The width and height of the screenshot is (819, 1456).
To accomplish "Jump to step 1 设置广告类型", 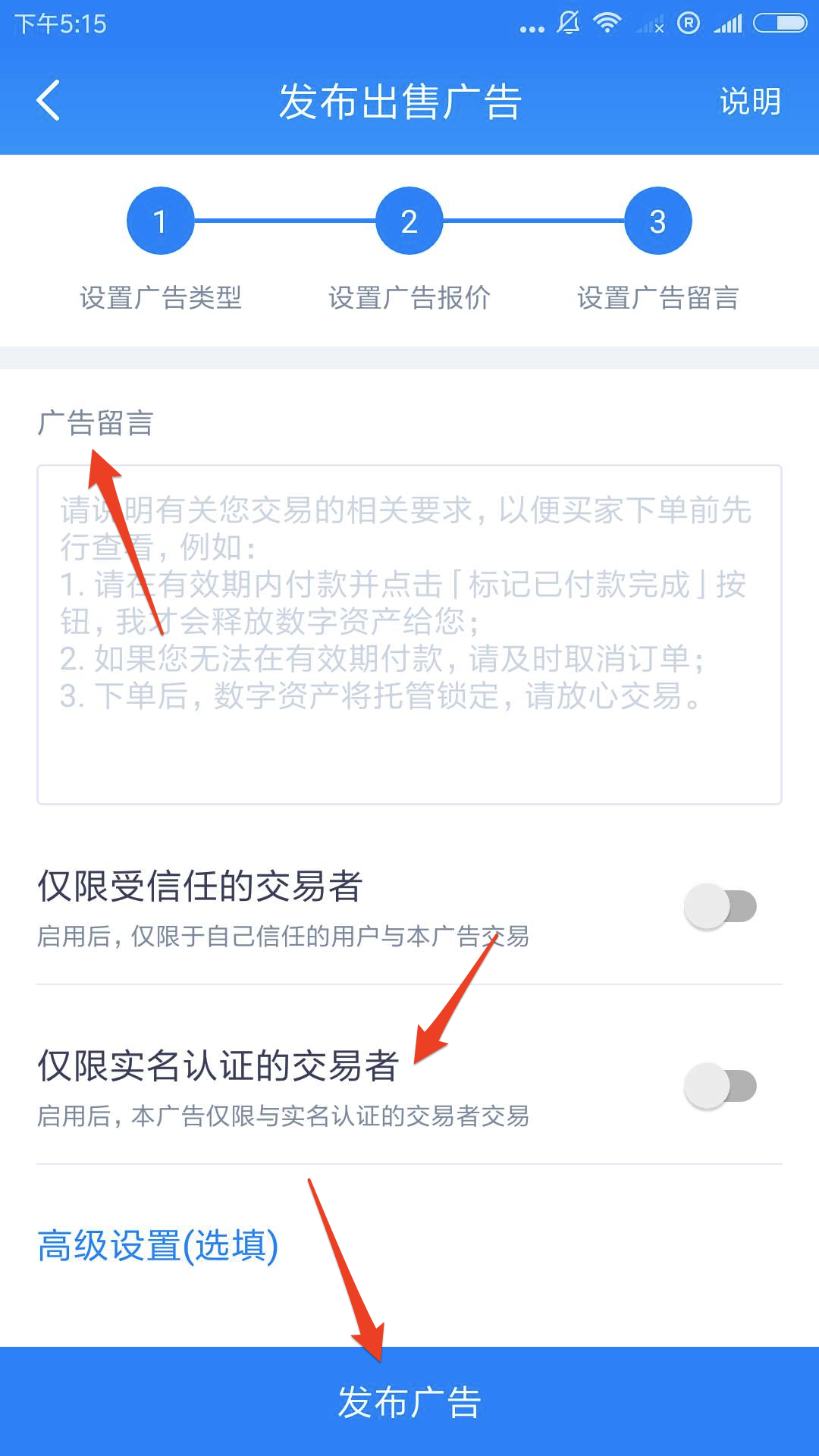I will click(160, 221).
